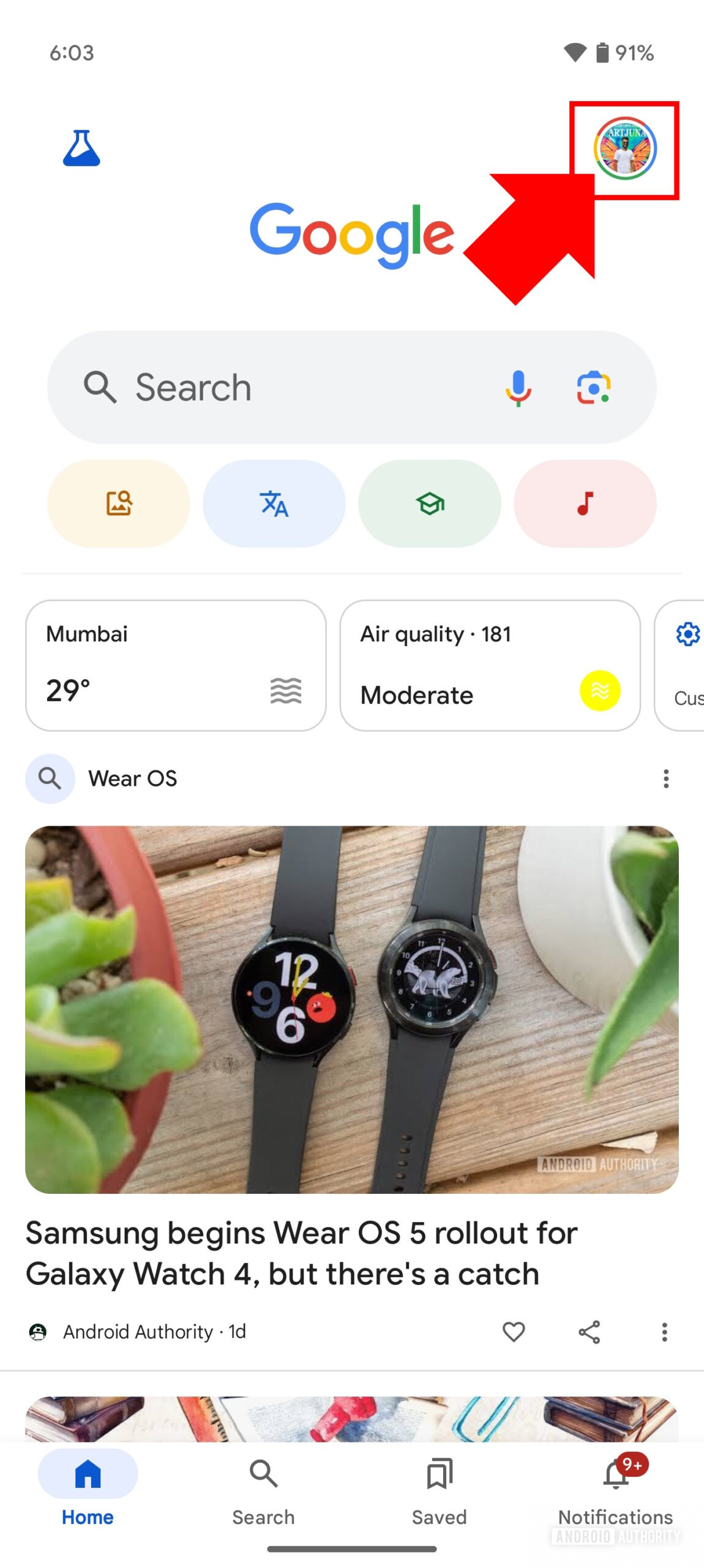Open Wear OS topic overflow menu

click(665, 778)
